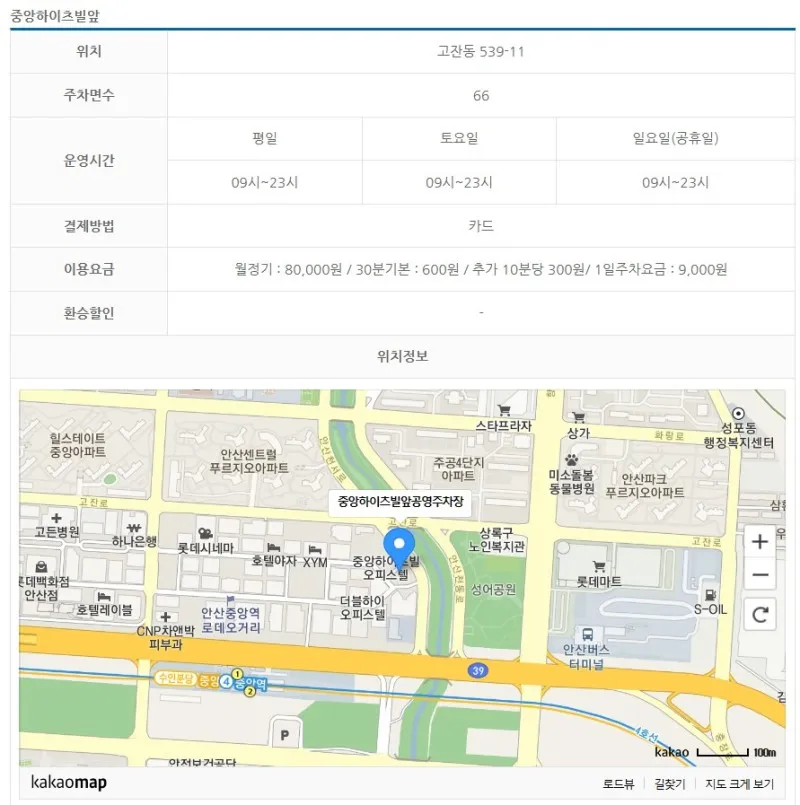Zoom in on the map
The image size is (800, 805).
(760, 542)
